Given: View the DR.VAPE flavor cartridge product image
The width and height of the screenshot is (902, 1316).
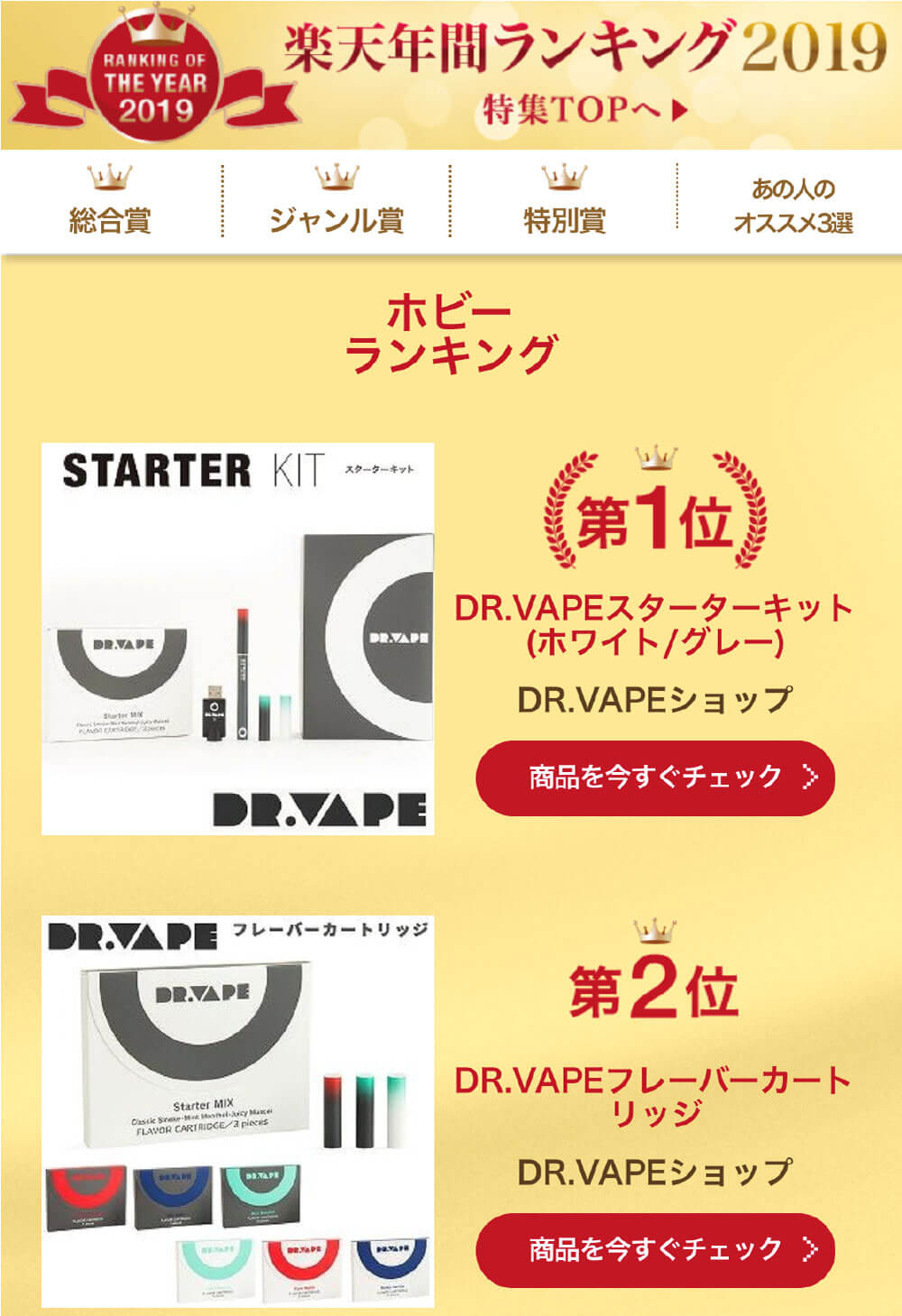Looking at the screenshot, I should tap(238, 1111).
